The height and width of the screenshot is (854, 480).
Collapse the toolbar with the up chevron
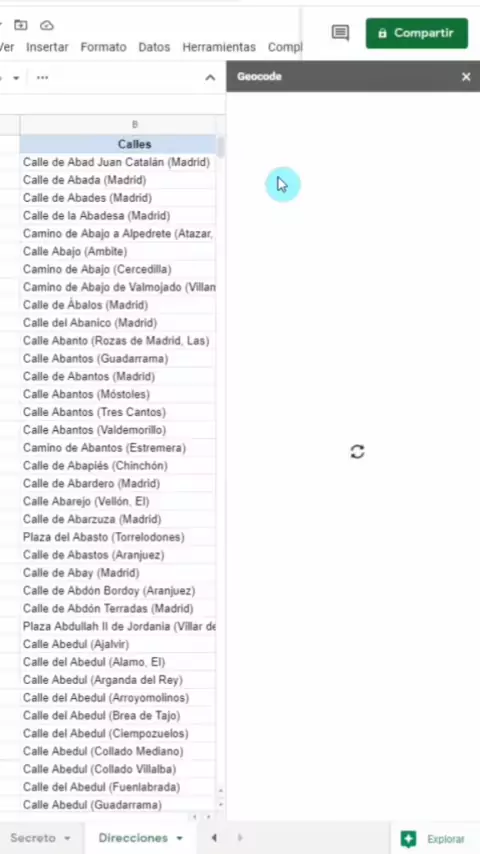pos(210,78)
